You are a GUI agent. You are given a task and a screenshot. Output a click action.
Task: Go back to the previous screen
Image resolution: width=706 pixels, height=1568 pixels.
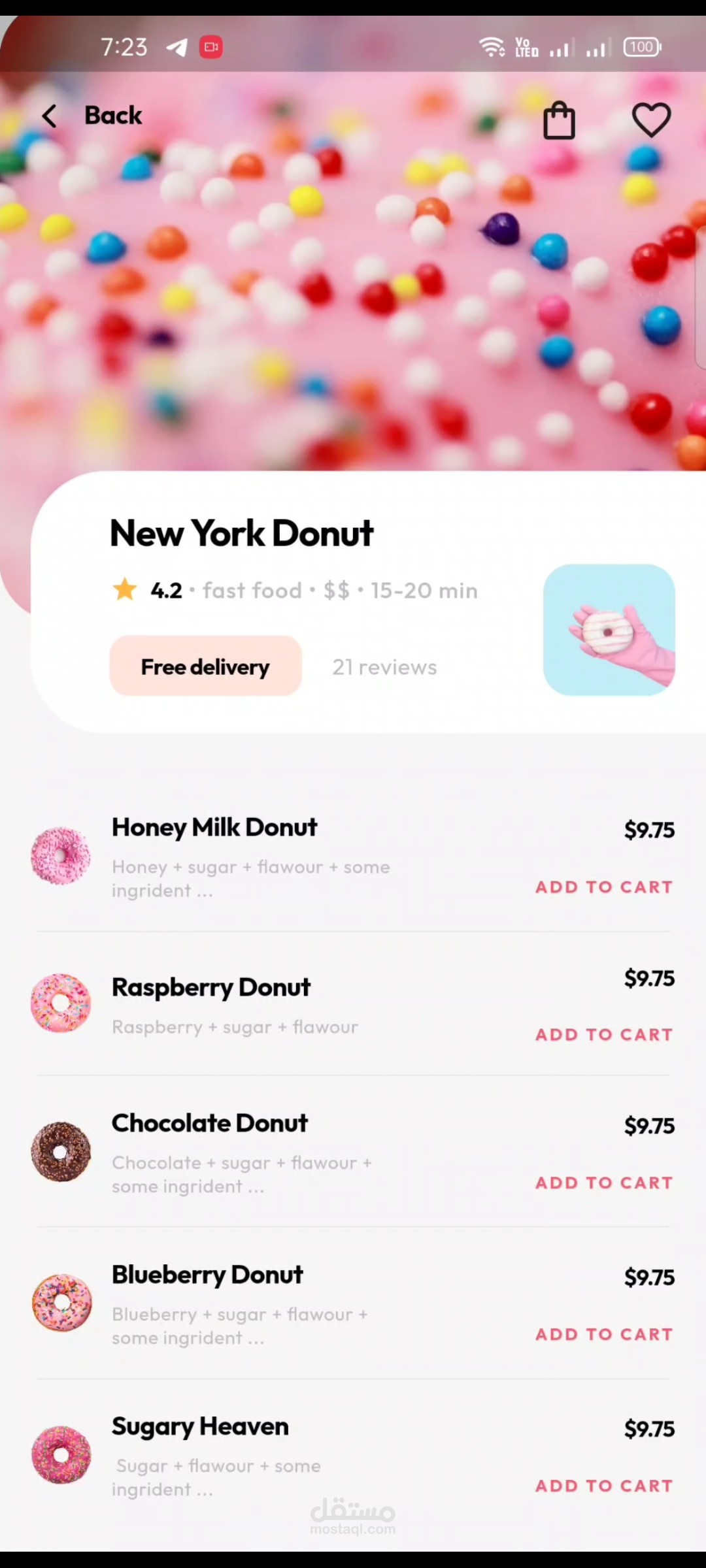pos(92,116)
